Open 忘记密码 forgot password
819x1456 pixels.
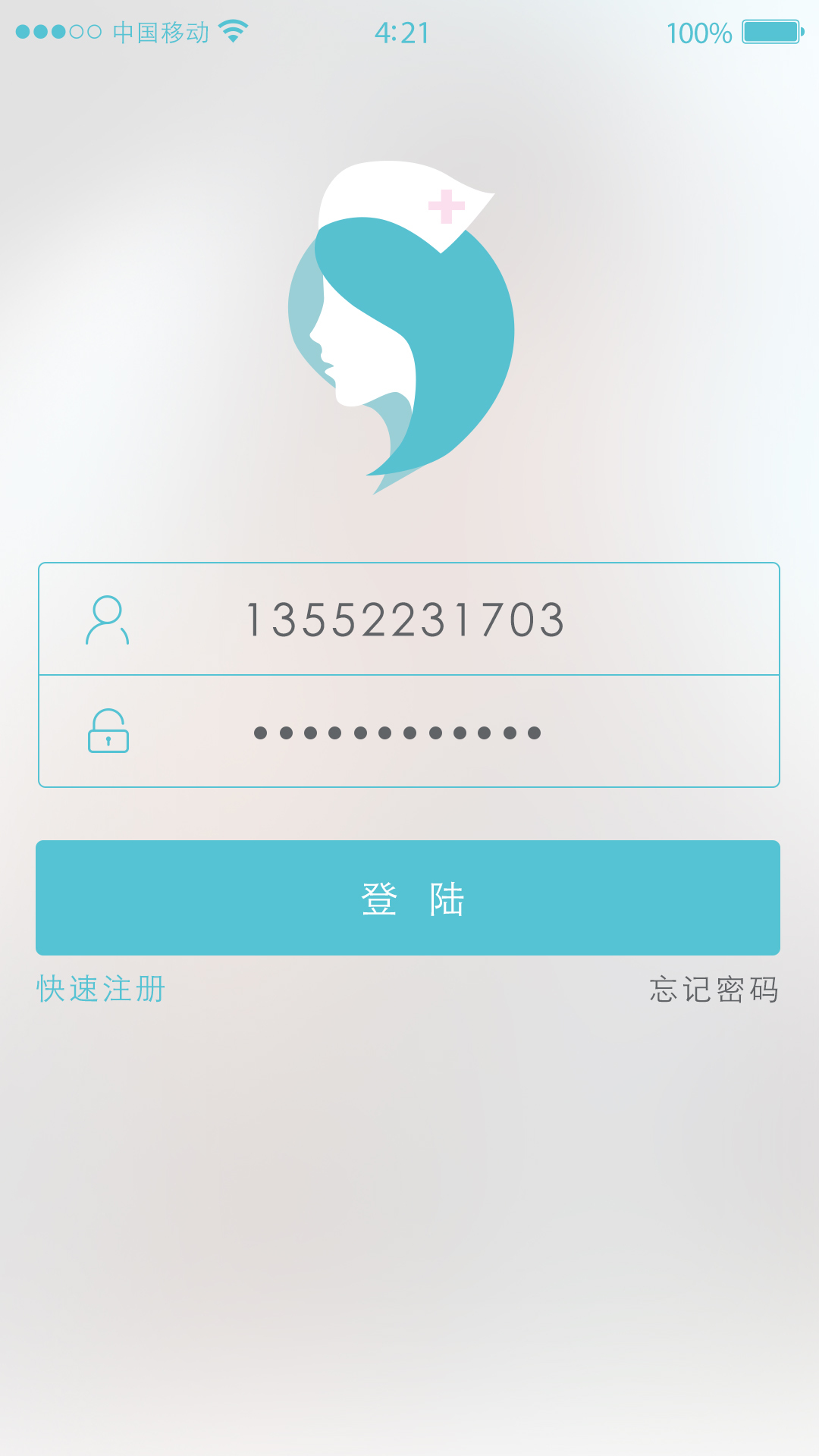click(x=714, y=989)
